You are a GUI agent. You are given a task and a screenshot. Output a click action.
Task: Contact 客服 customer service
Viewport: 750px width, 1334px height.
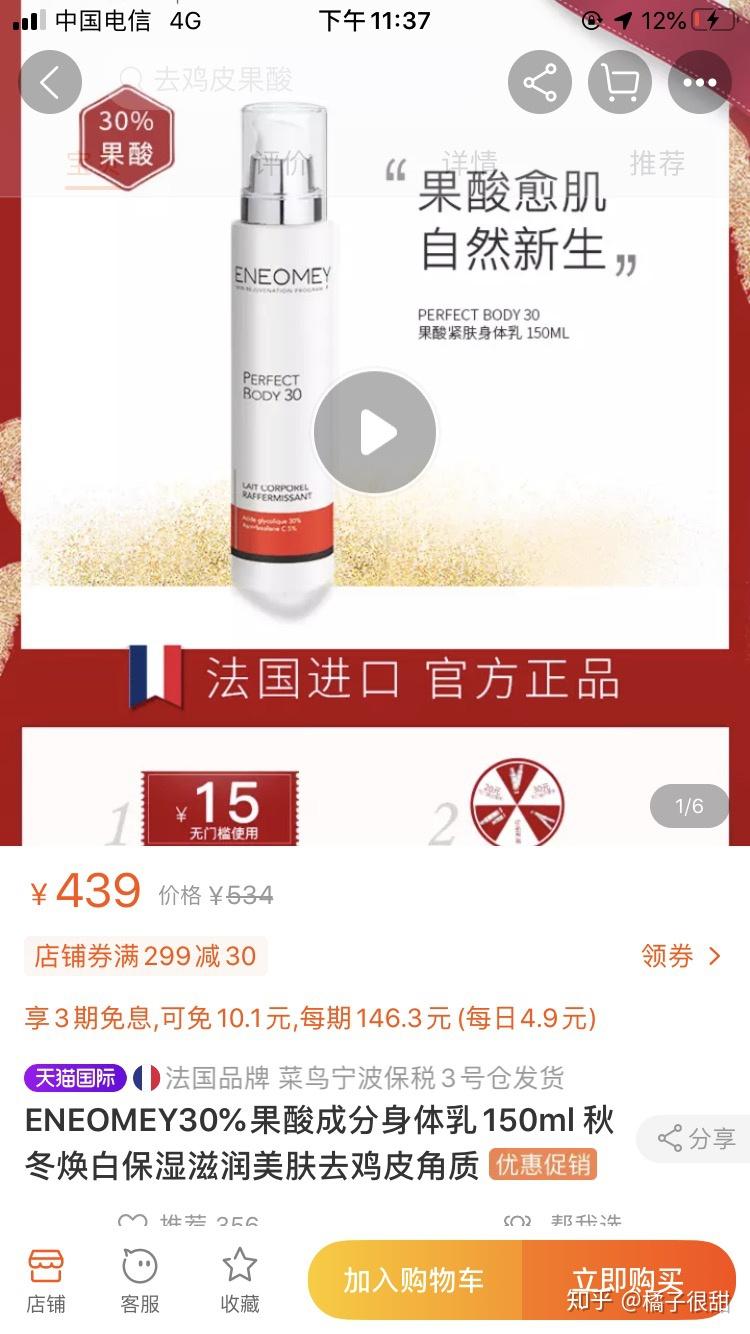click(140, 1281)
